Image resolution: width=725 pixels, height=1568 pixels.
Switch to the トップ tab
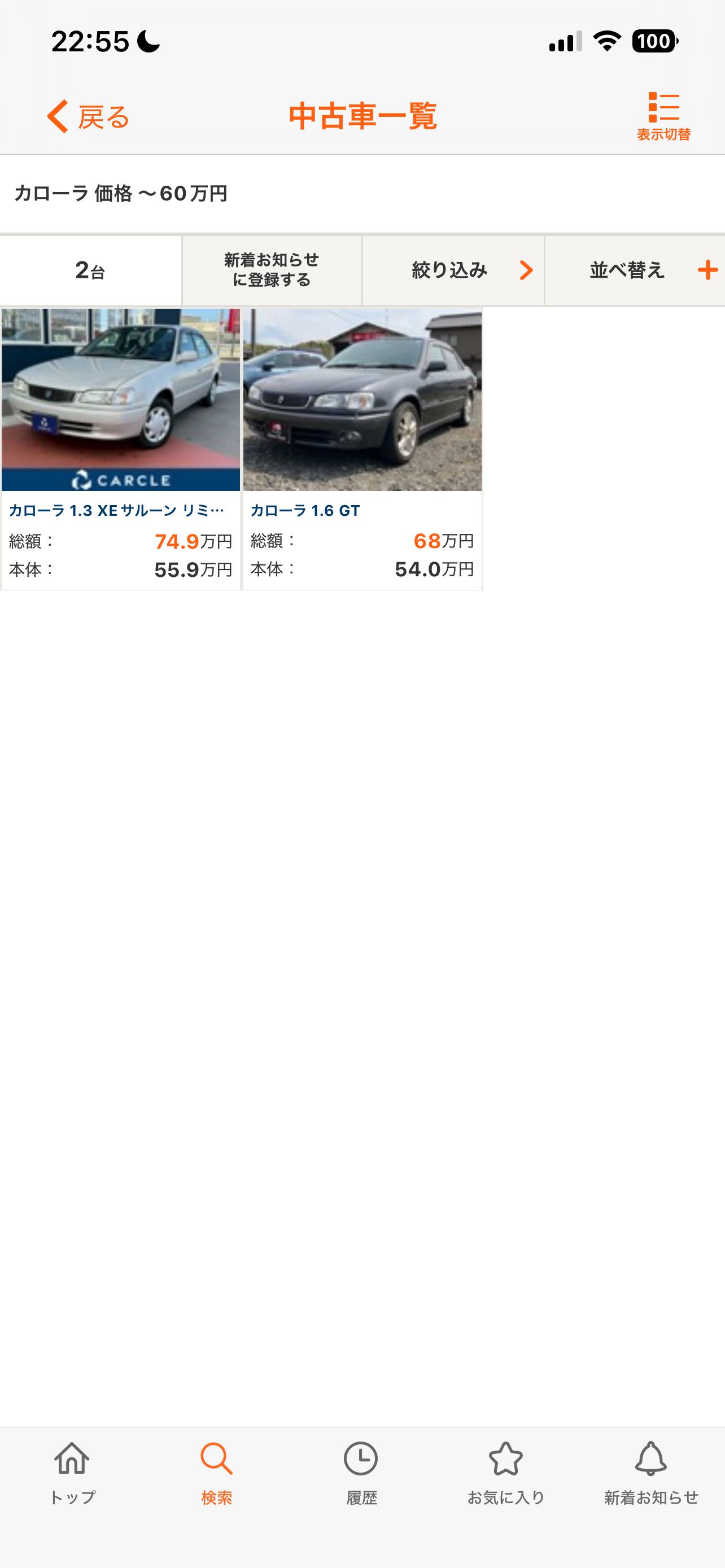pos(72,1473)
